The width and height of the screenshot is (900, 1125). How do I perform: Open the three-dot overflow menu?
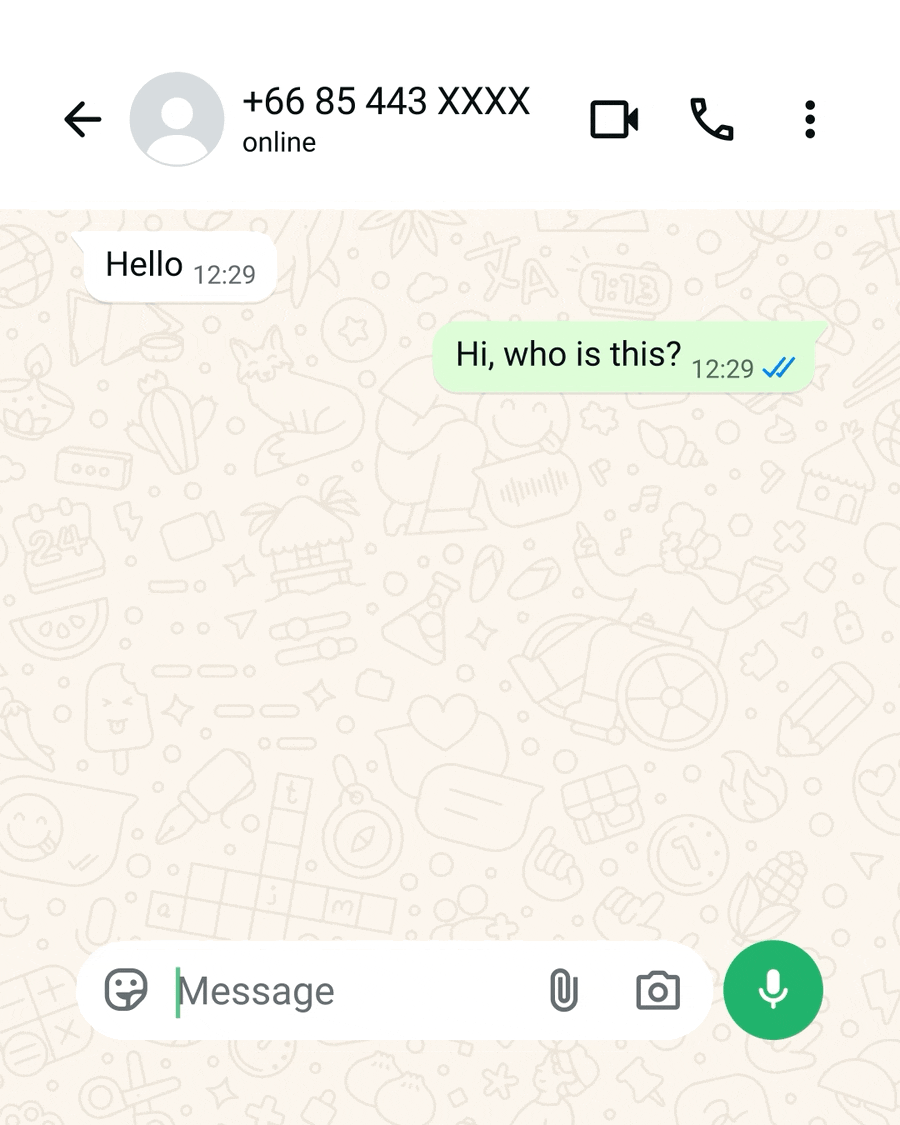[x=809, y=118]
